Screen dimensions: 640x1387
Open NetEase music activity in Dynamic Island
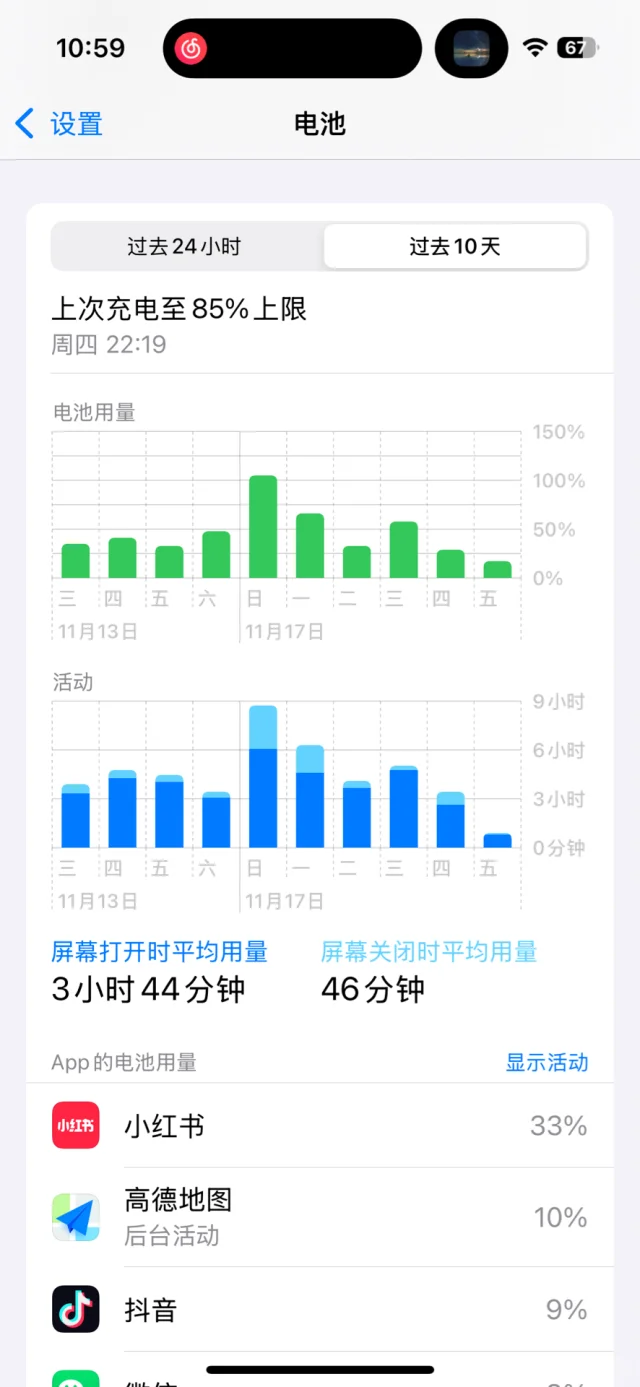191,48
